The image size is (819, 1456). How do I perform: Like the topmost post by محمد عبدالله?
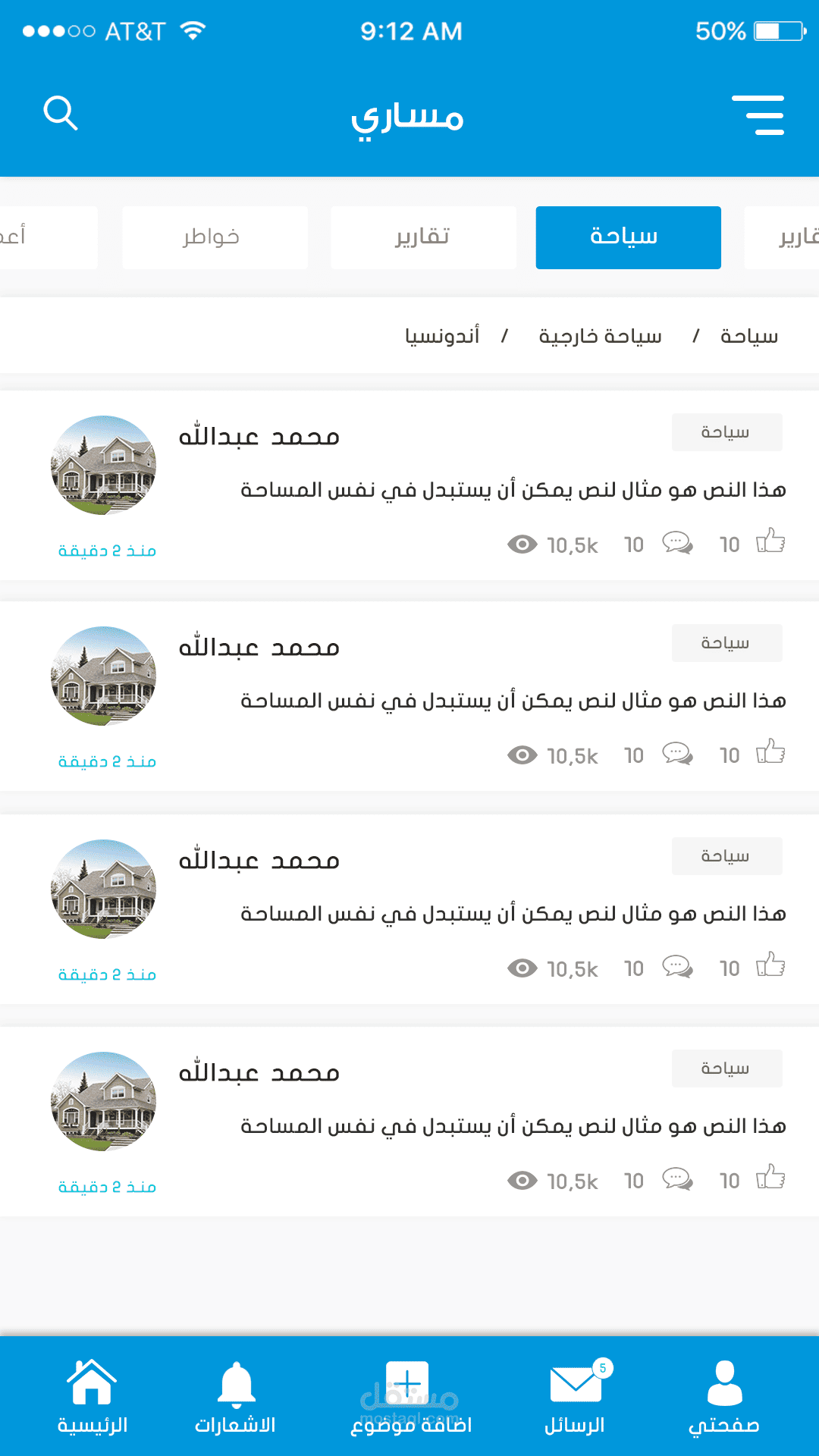coord(770,541)
